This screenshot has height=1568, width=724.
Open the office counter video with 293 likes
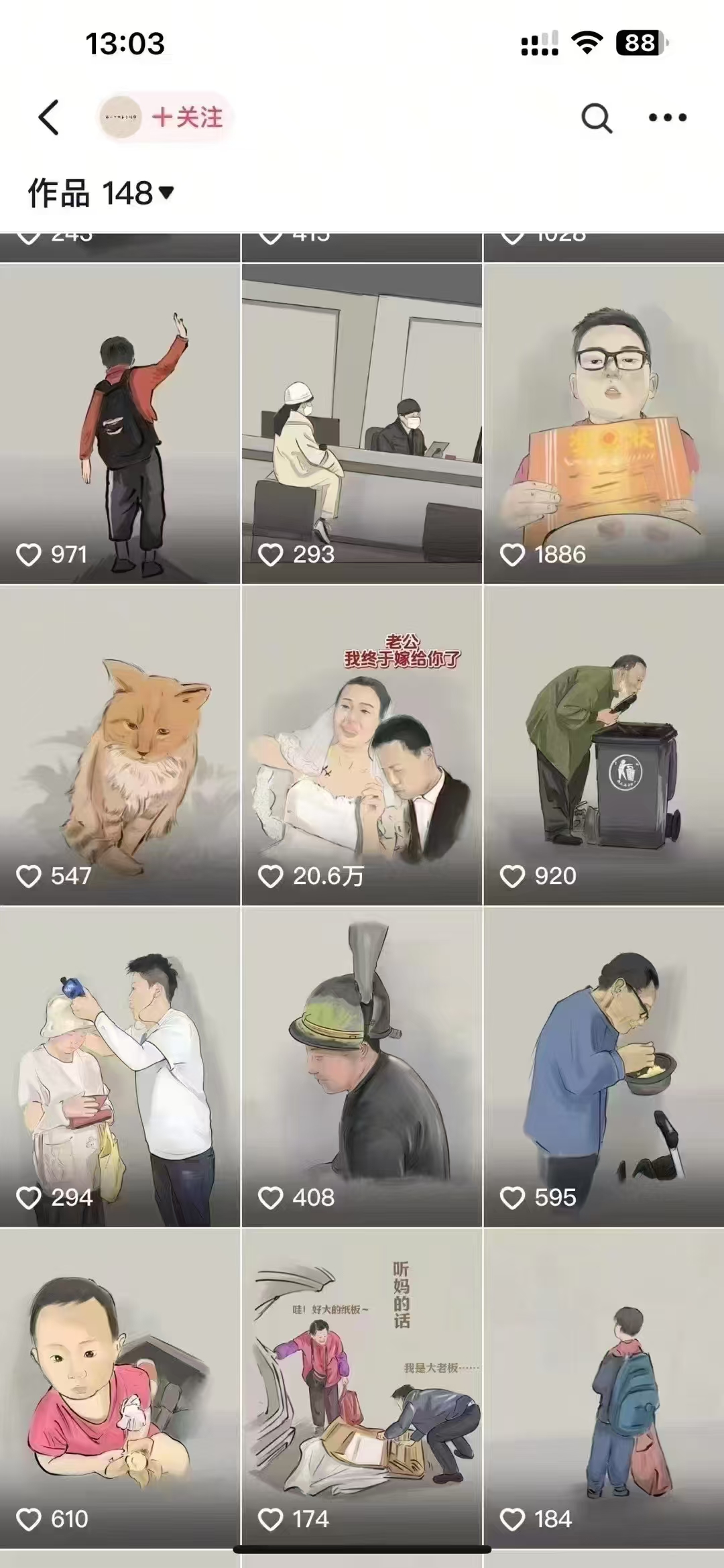[x=361, y=423]
